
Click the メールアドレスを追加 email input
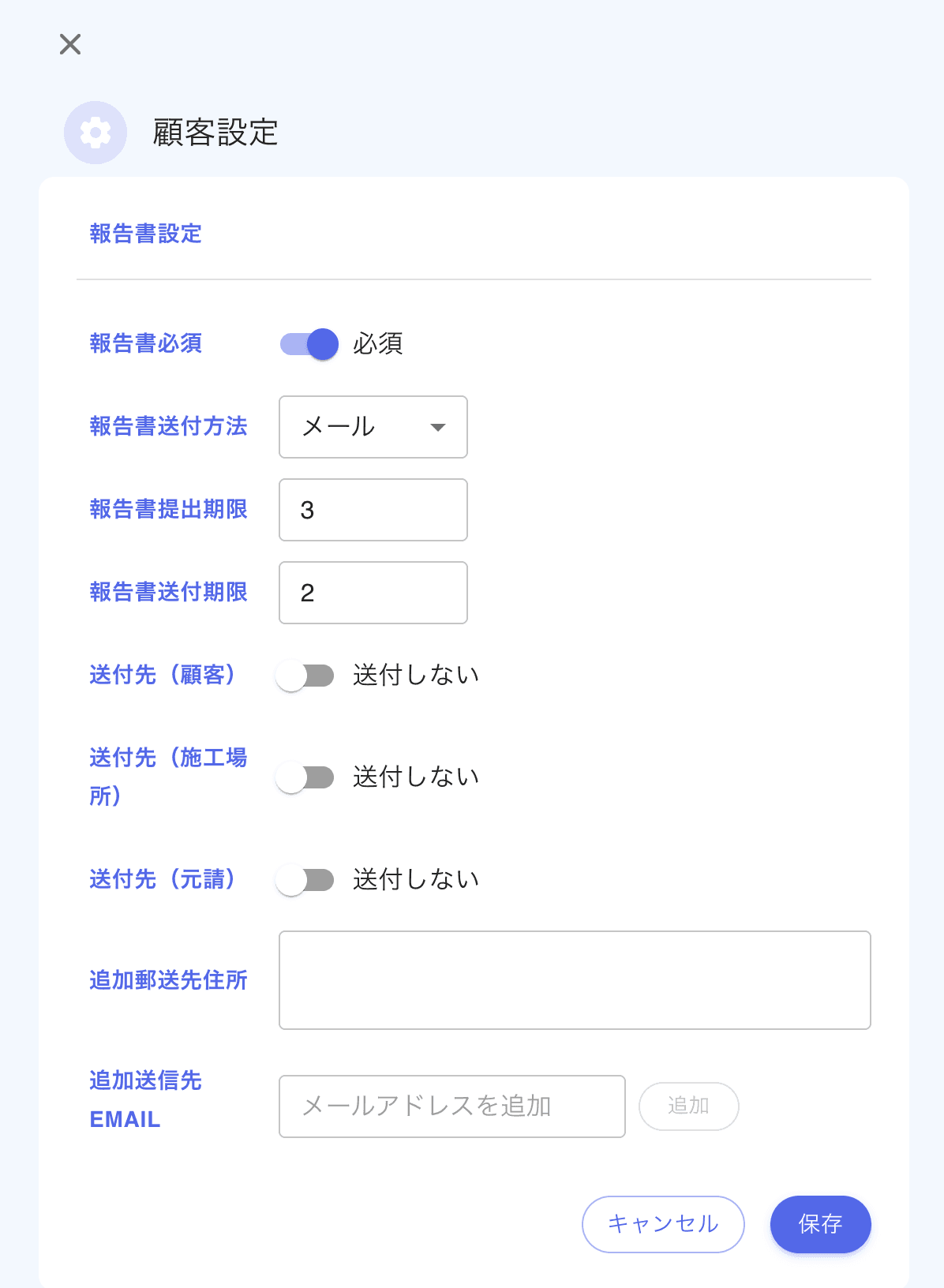tap(451, 1106)
